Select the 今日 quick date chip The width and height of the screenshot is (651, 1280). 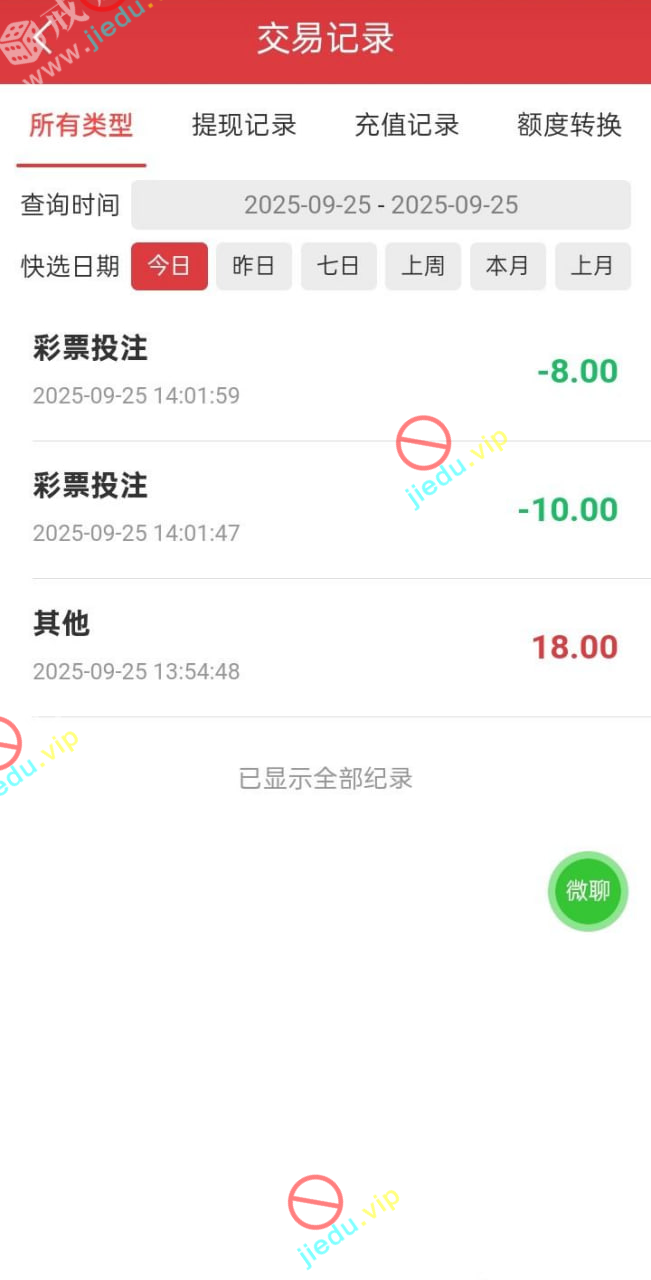169,266
